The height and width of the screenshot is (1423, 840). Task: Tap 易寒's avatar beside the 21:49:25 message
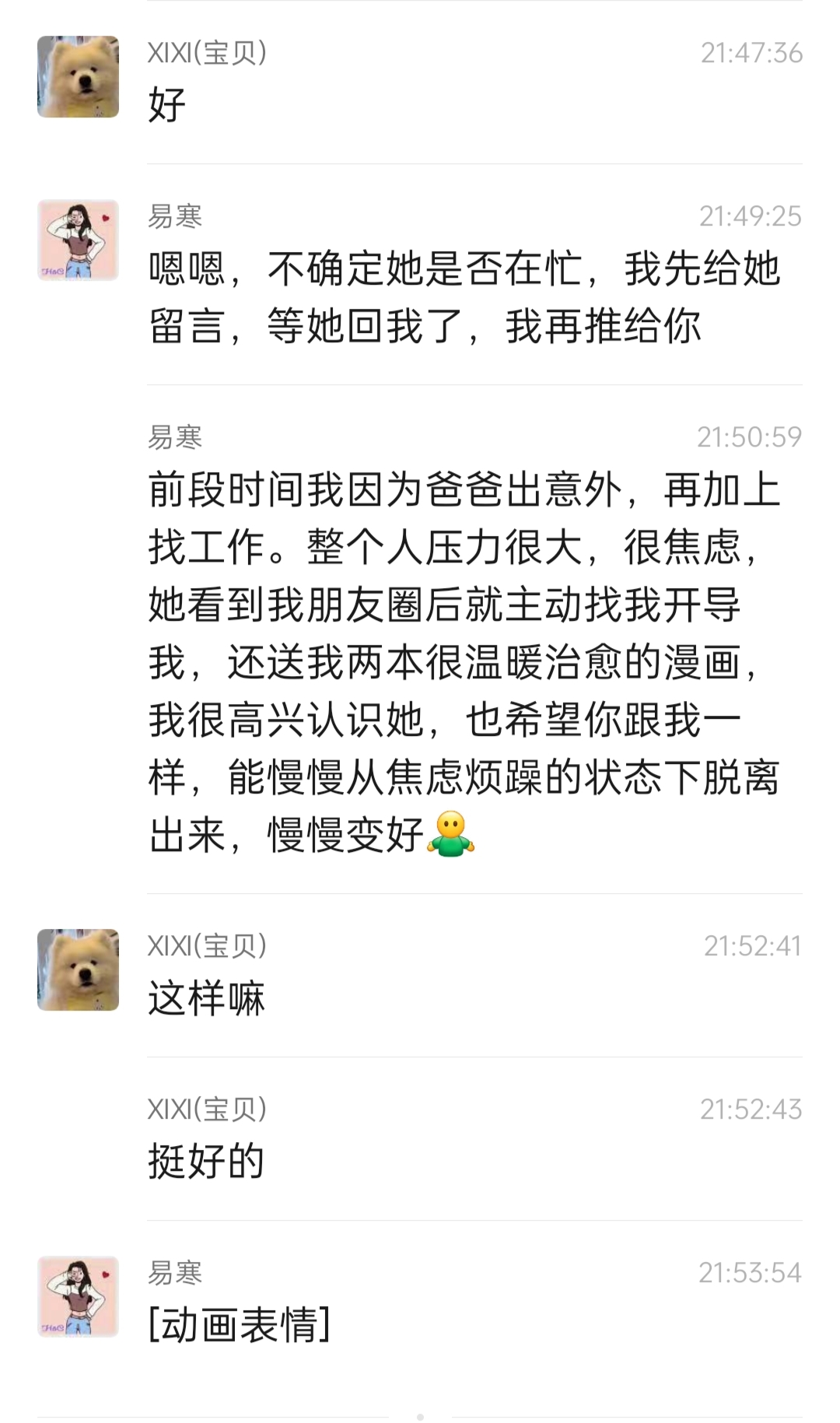78,240
